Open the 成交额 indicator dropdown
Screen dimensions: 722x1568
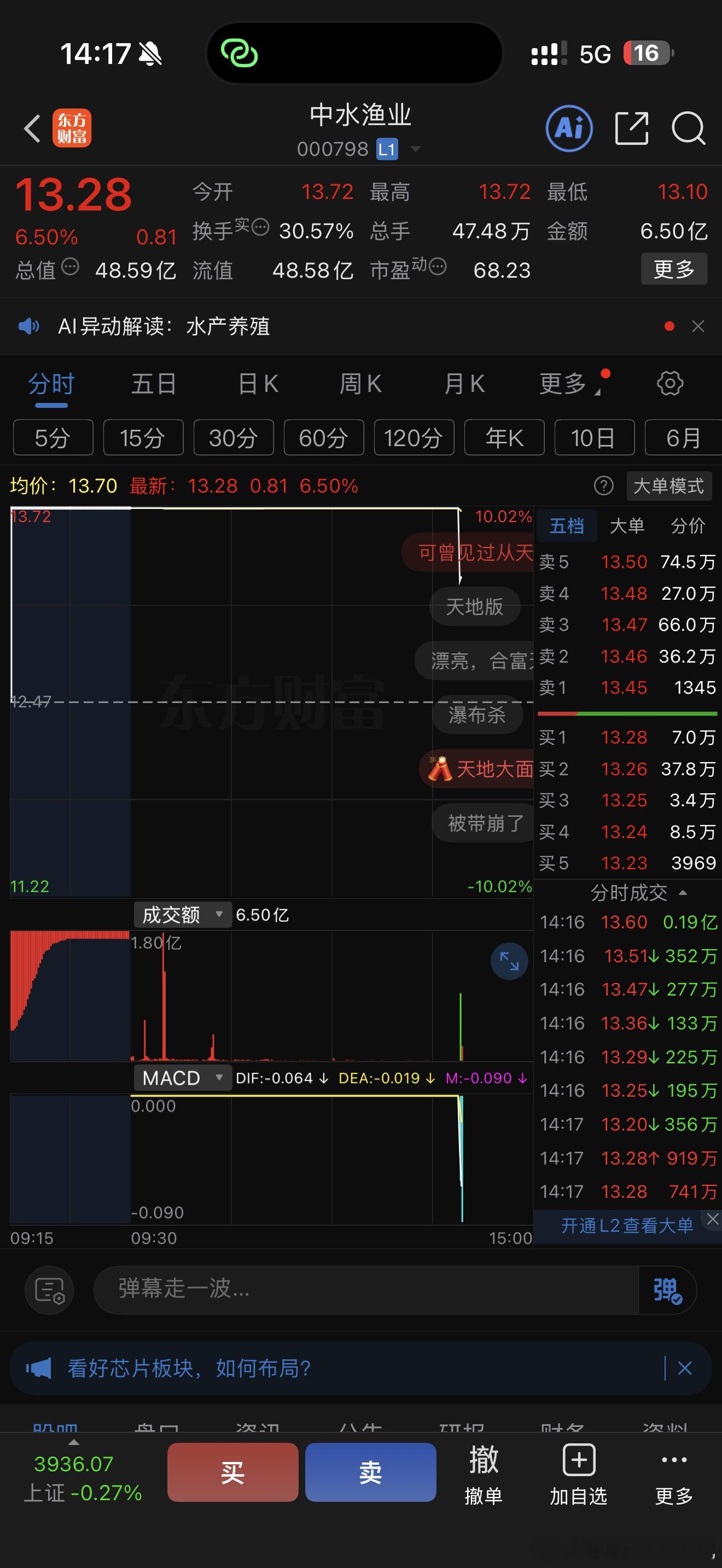pyautogui.click(x=182, y=914)
